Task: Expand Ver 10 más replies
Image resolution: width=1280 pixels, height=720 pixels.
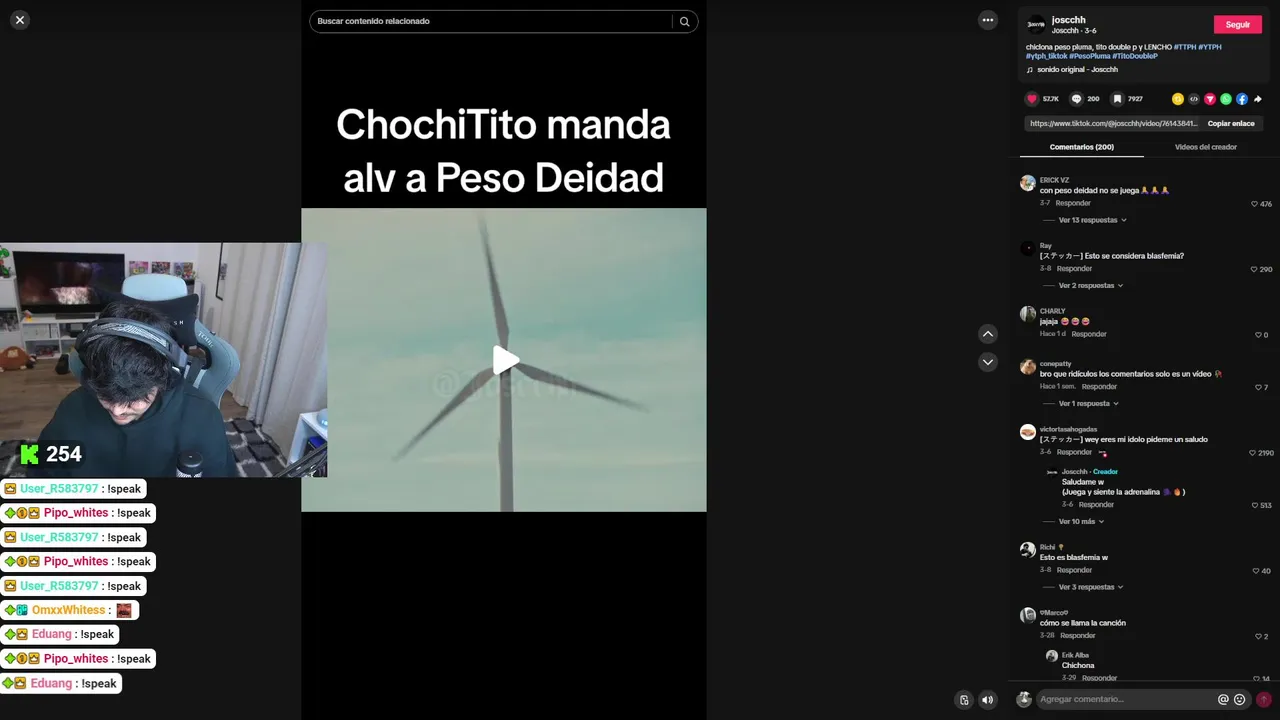Action: [1081, 522]
